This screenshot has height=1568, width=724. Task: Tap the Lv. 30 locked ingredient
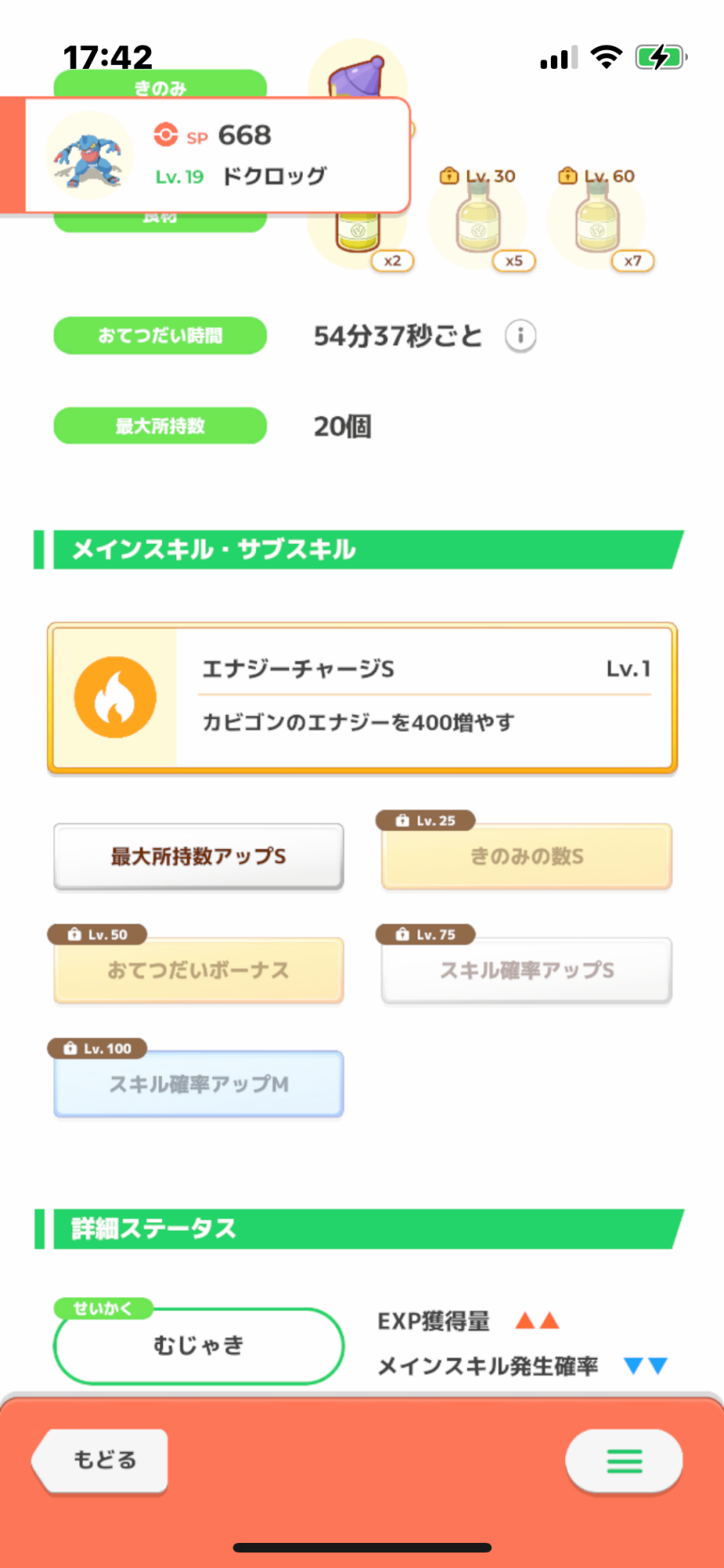[x=479, y=220]
